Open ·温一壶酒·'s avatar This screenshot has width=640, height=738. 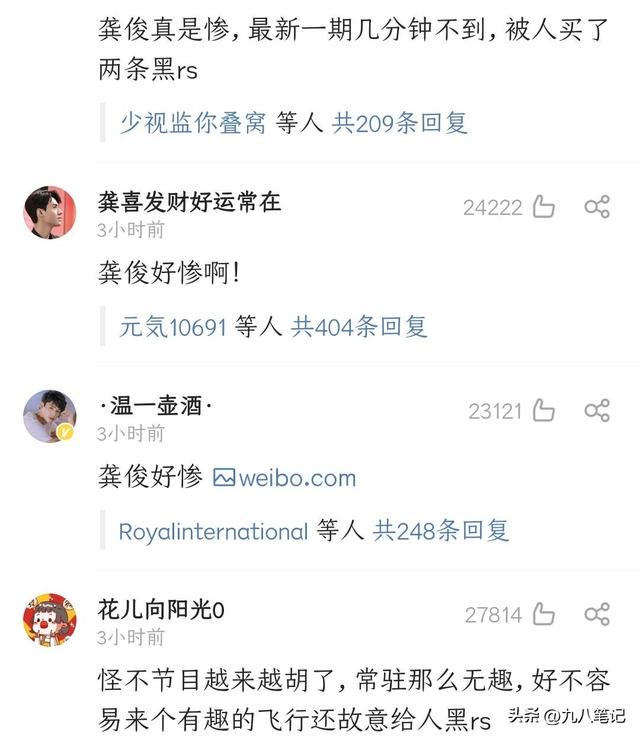tap(49, 416)
